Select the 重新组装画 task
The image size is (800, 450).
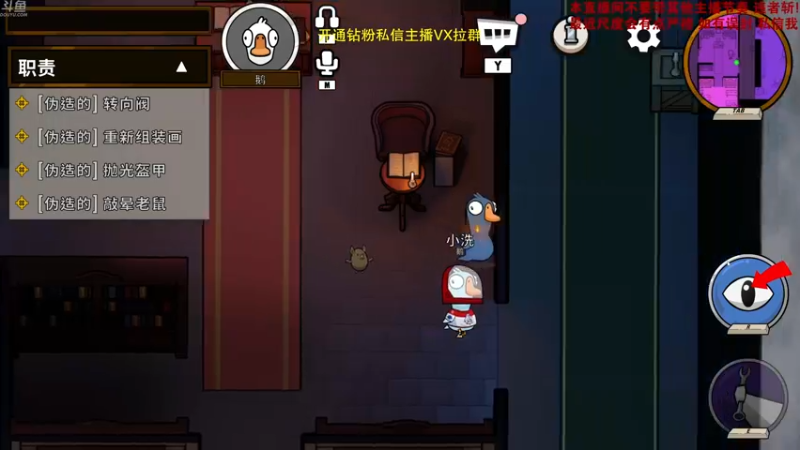tap(108, 137)
